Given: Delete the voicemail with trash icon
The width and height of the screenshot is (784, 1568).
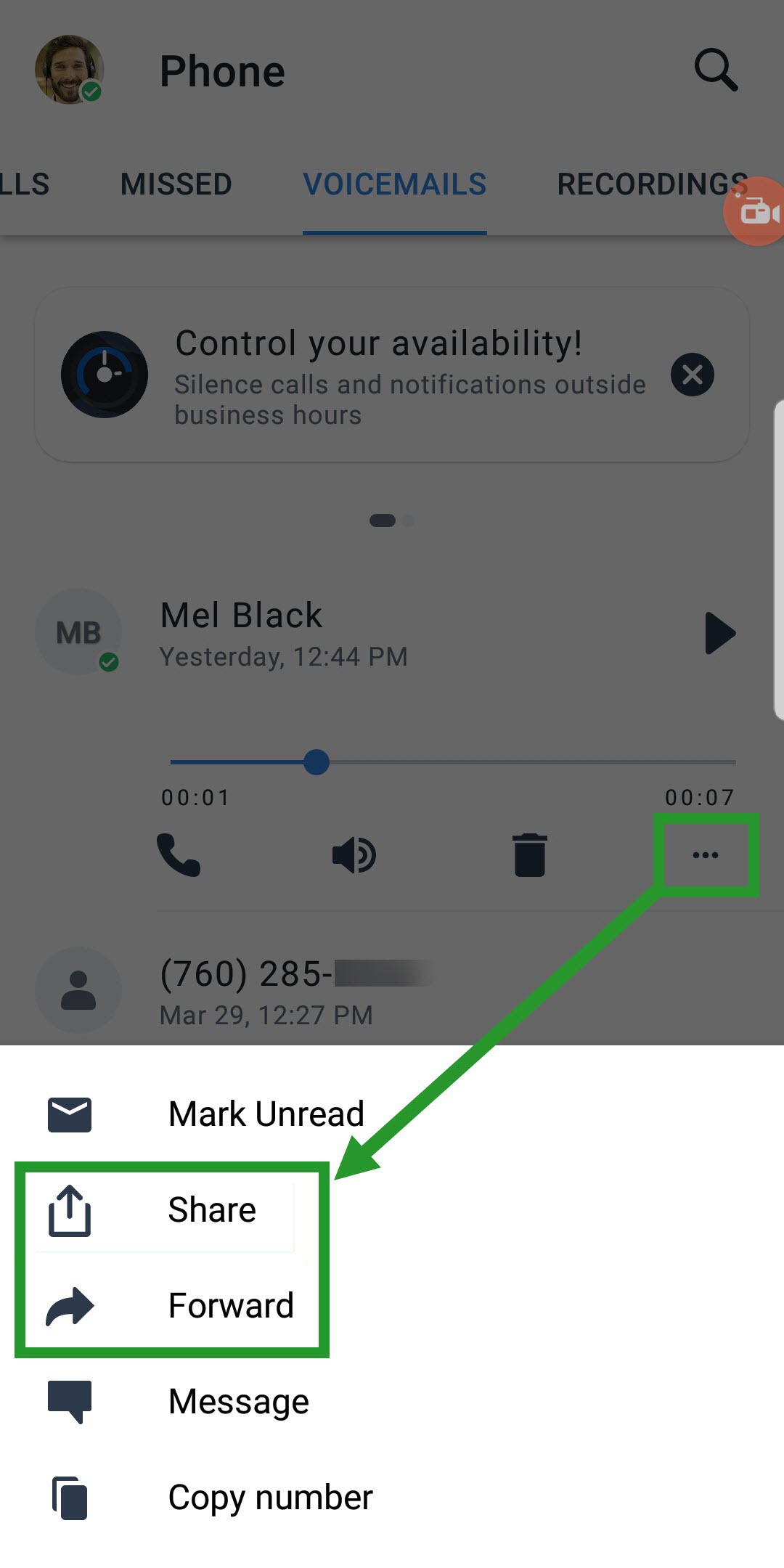Looking at the screenshot, I should click(x=530, y=855).
